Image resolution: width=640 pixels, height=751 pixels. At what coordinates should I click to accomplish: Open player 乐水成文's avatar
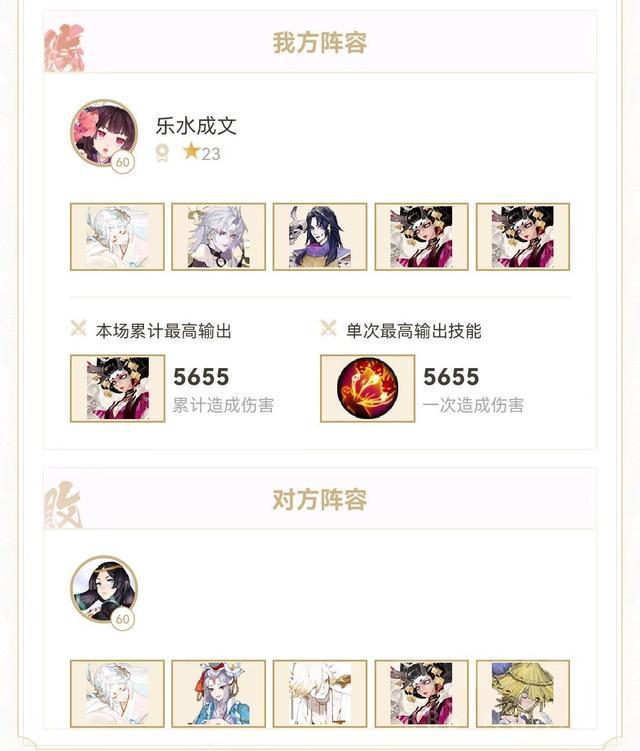click(x=103, y=133)
